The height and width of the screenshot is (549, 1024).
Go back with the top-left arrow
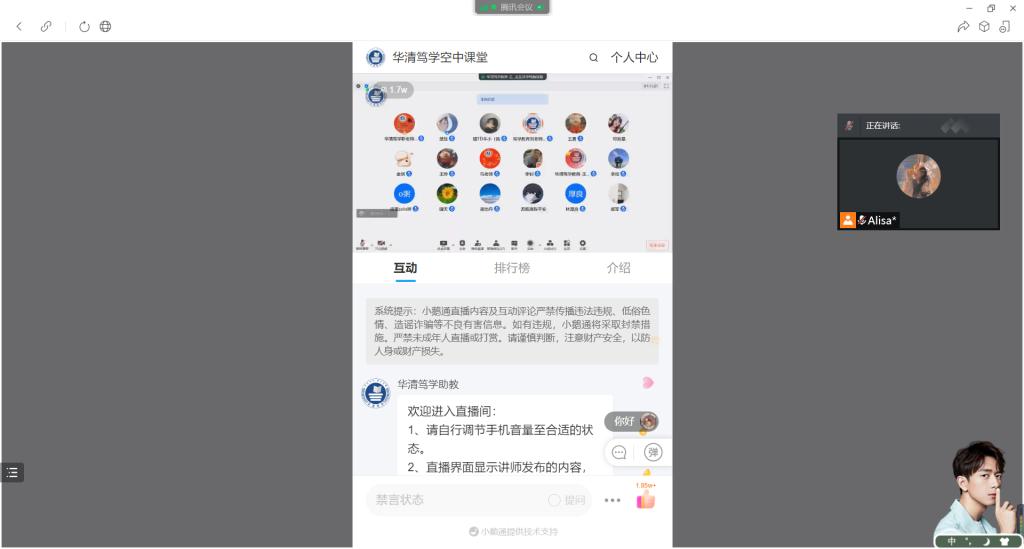[19, 26]
